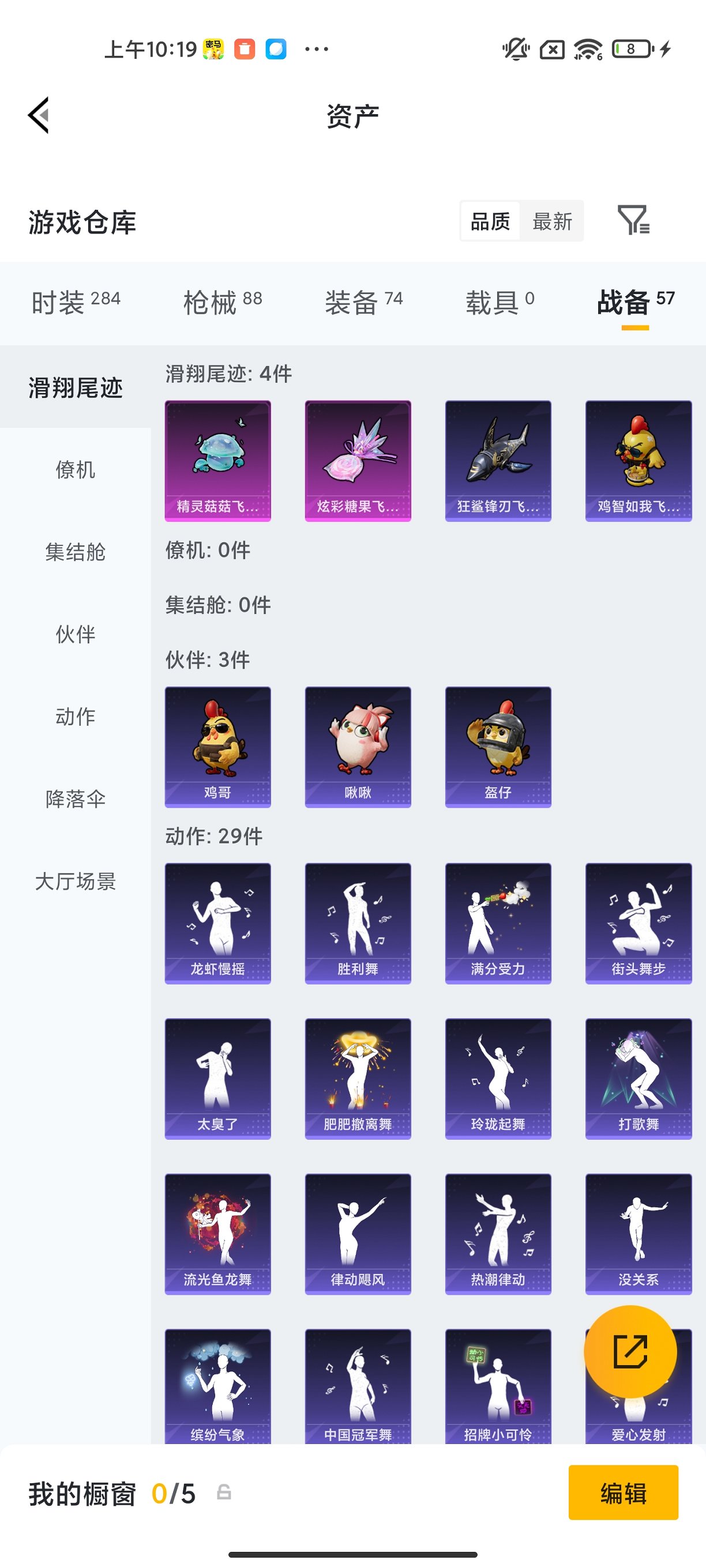Tap the battery indicator in status bar
Screen dimensions: 706x1568
632,51
